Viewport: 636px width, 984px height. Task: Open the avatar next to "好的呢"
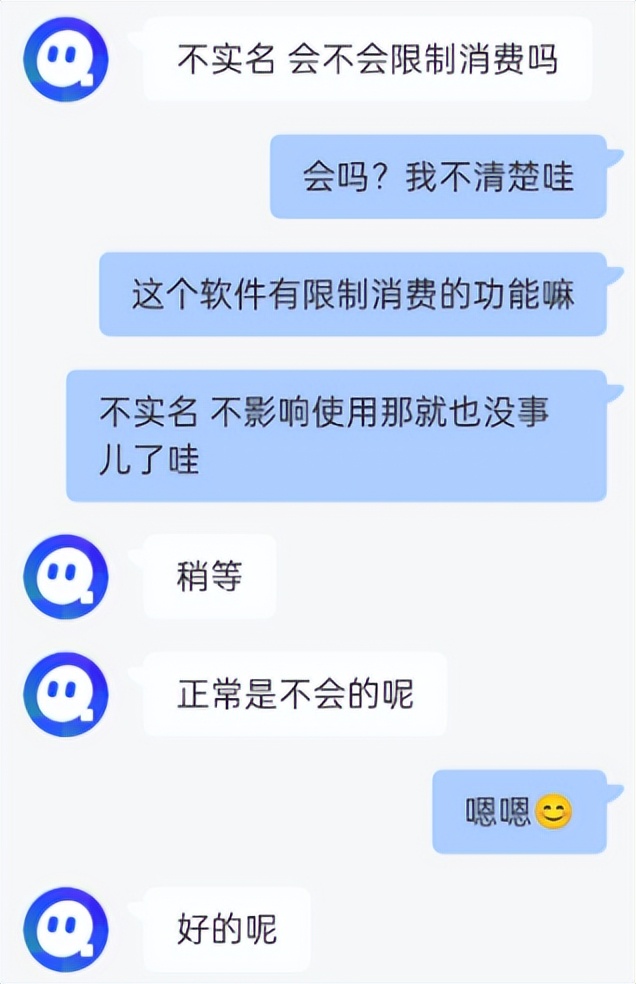click(x=65, y=929)
